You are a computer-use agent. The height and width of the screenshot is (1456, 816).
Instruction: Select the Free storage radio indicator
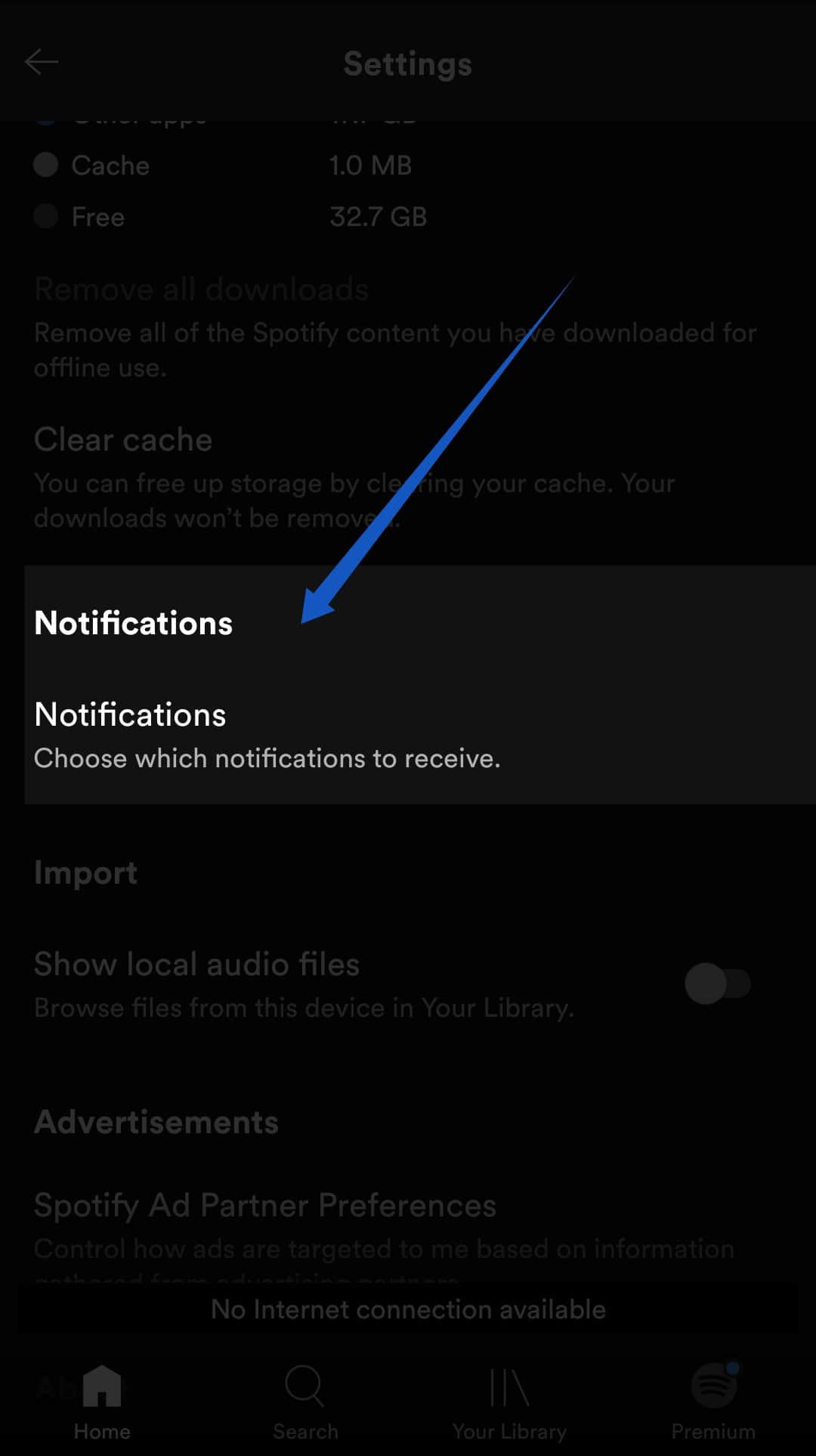(45, 217)
